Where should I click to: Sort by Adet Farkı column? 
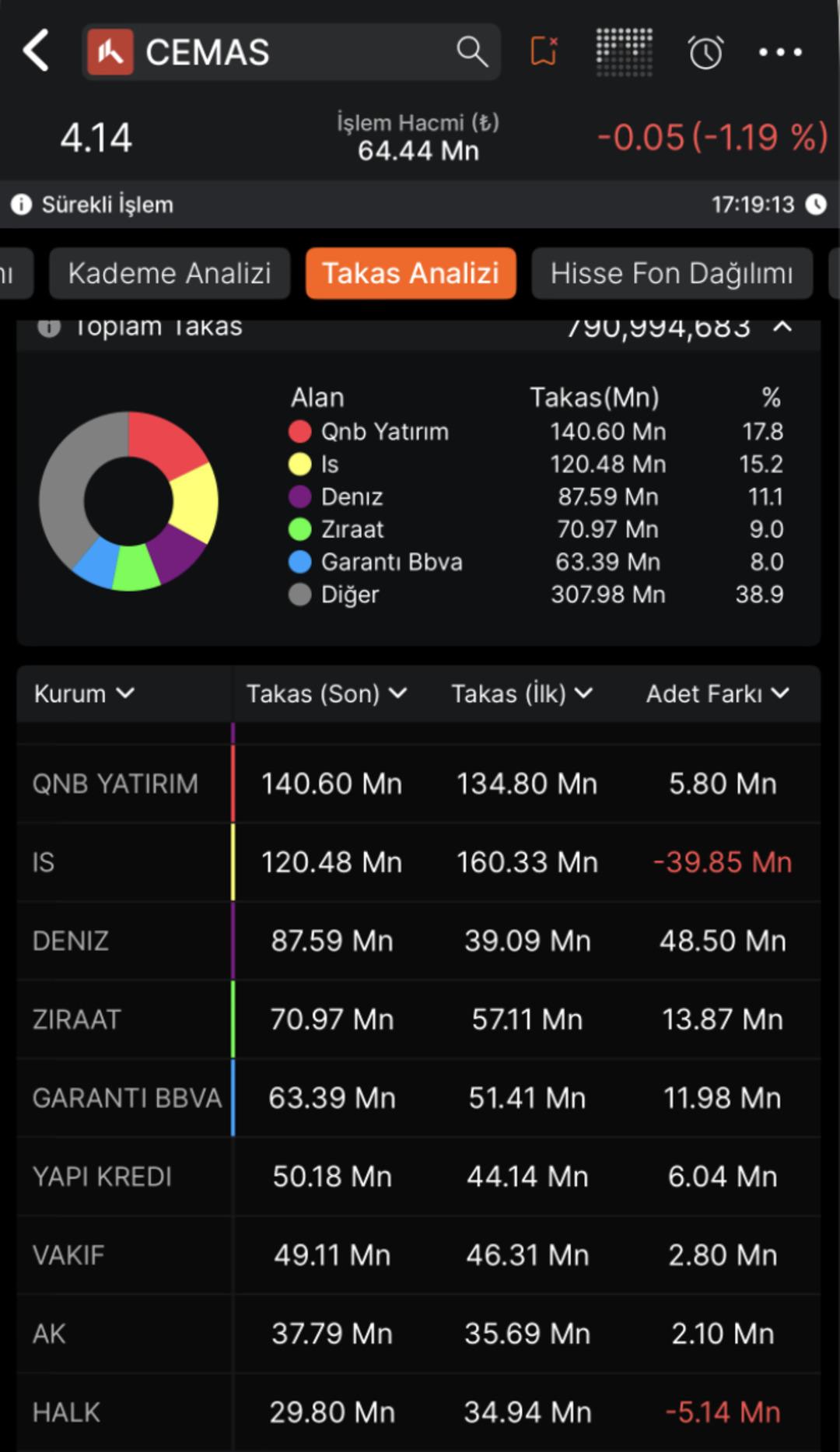coord(717,693)
